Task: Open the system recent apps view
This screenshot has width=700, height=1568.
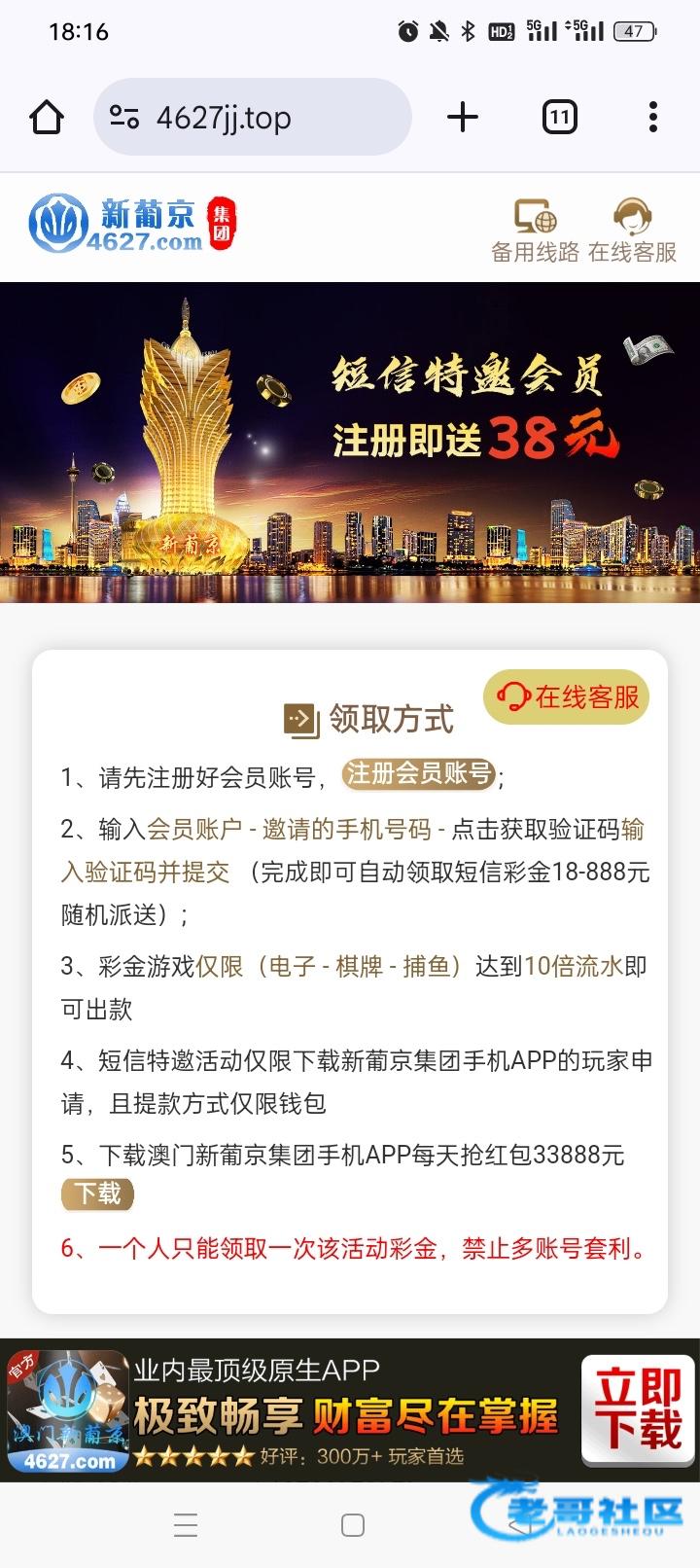Action: coord(186,1524)
